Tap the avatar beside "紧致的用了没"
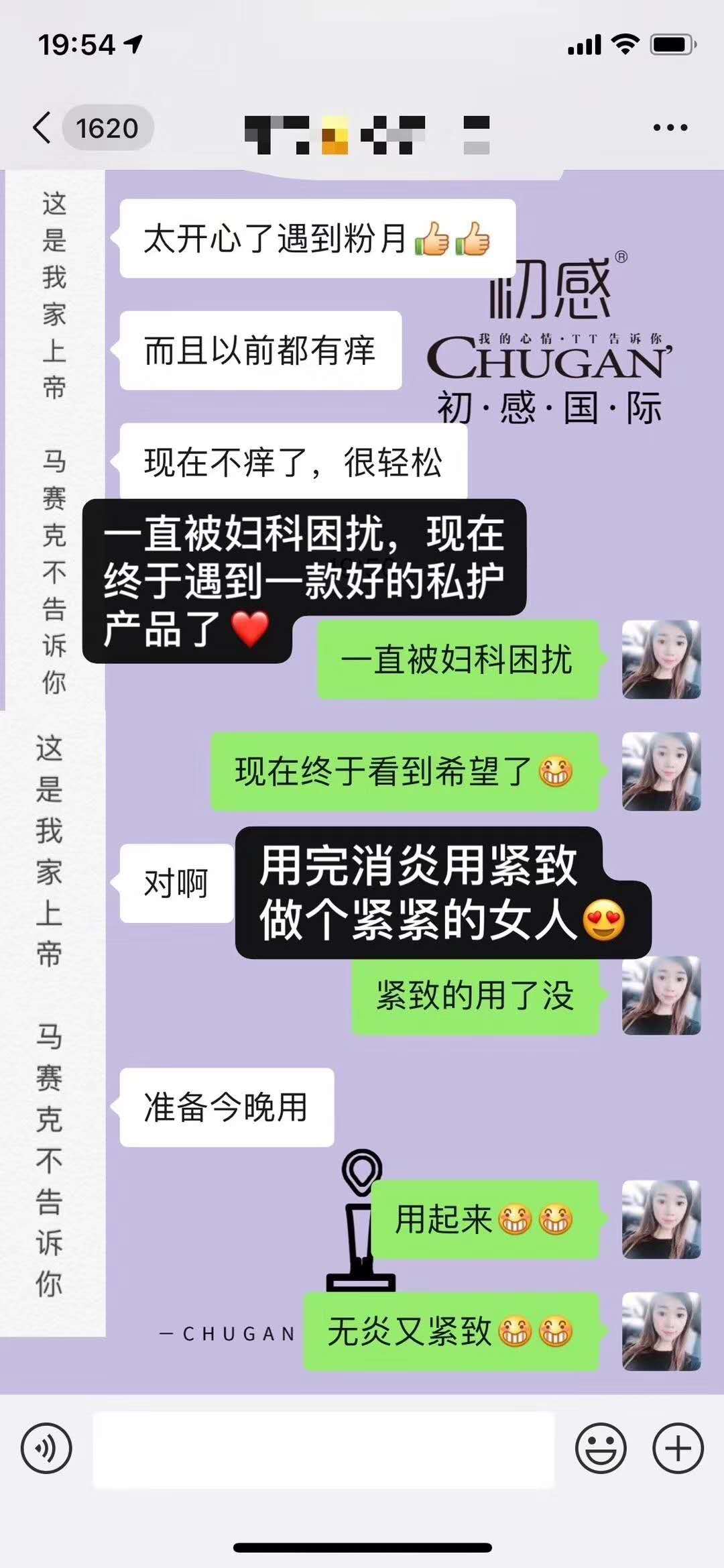This screenshot has width=724, height=1568. point(661,995)
